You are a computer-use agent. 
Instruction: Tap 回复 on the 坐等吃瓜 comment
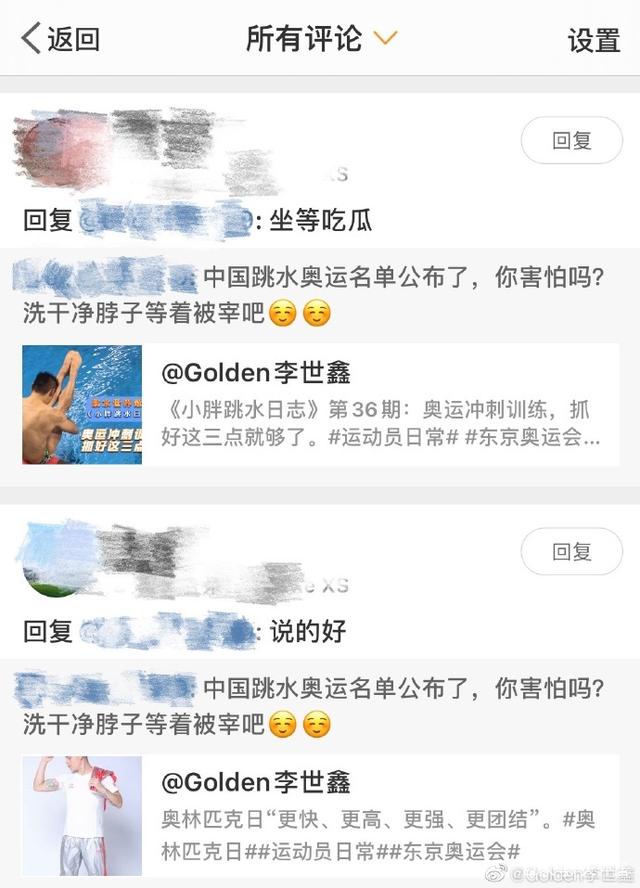[572, 141]
